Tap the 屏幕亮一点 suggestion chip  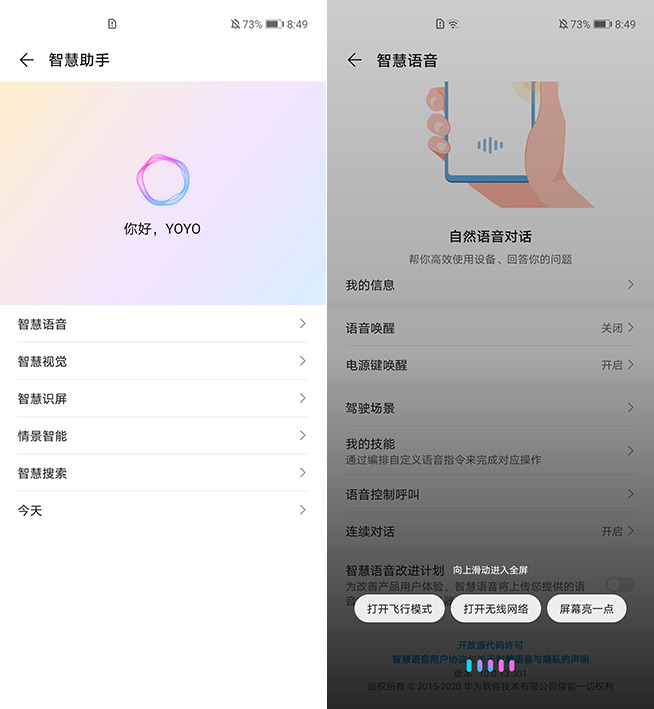pos(586,608)
